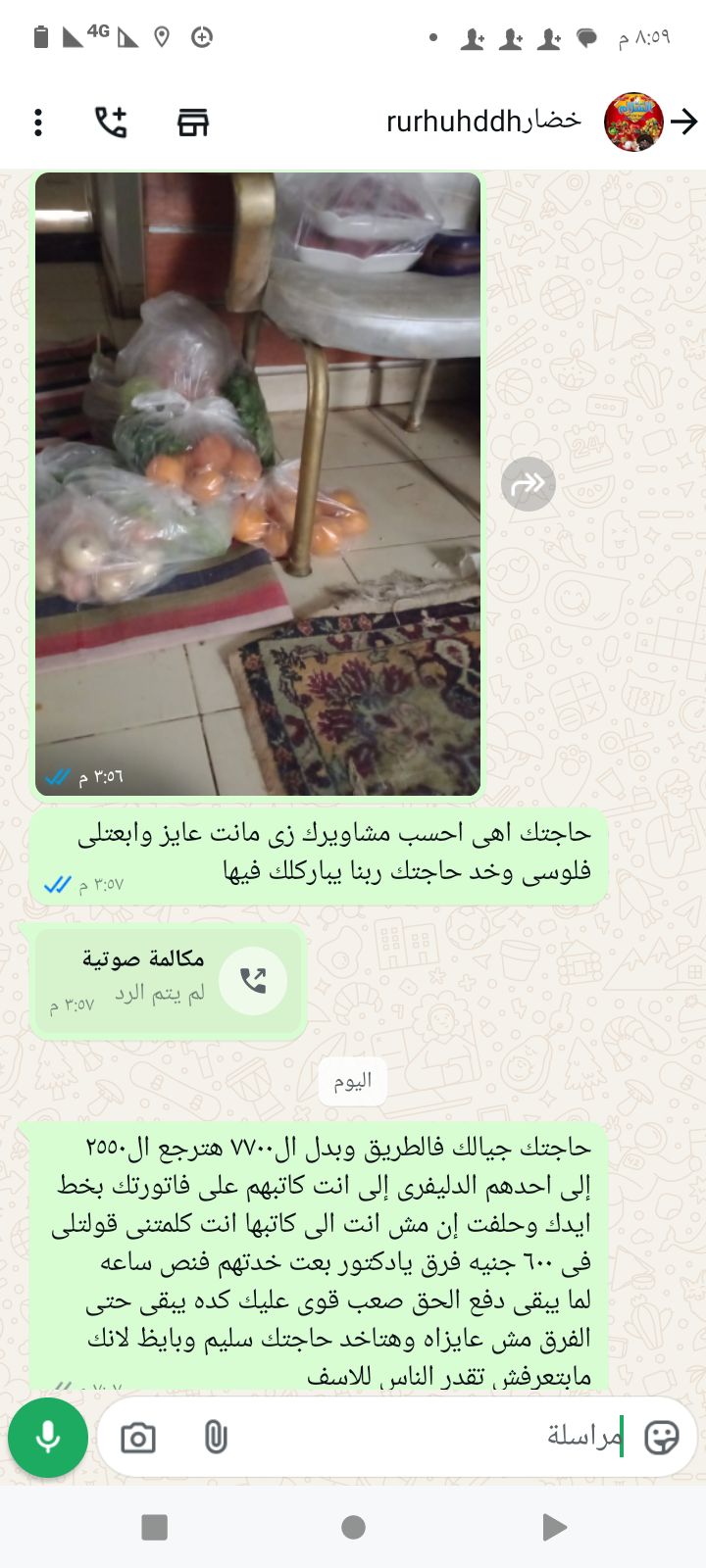Attach a file with the paperclip icon
Screen dimensions: 706x1568
(216, 1438)
